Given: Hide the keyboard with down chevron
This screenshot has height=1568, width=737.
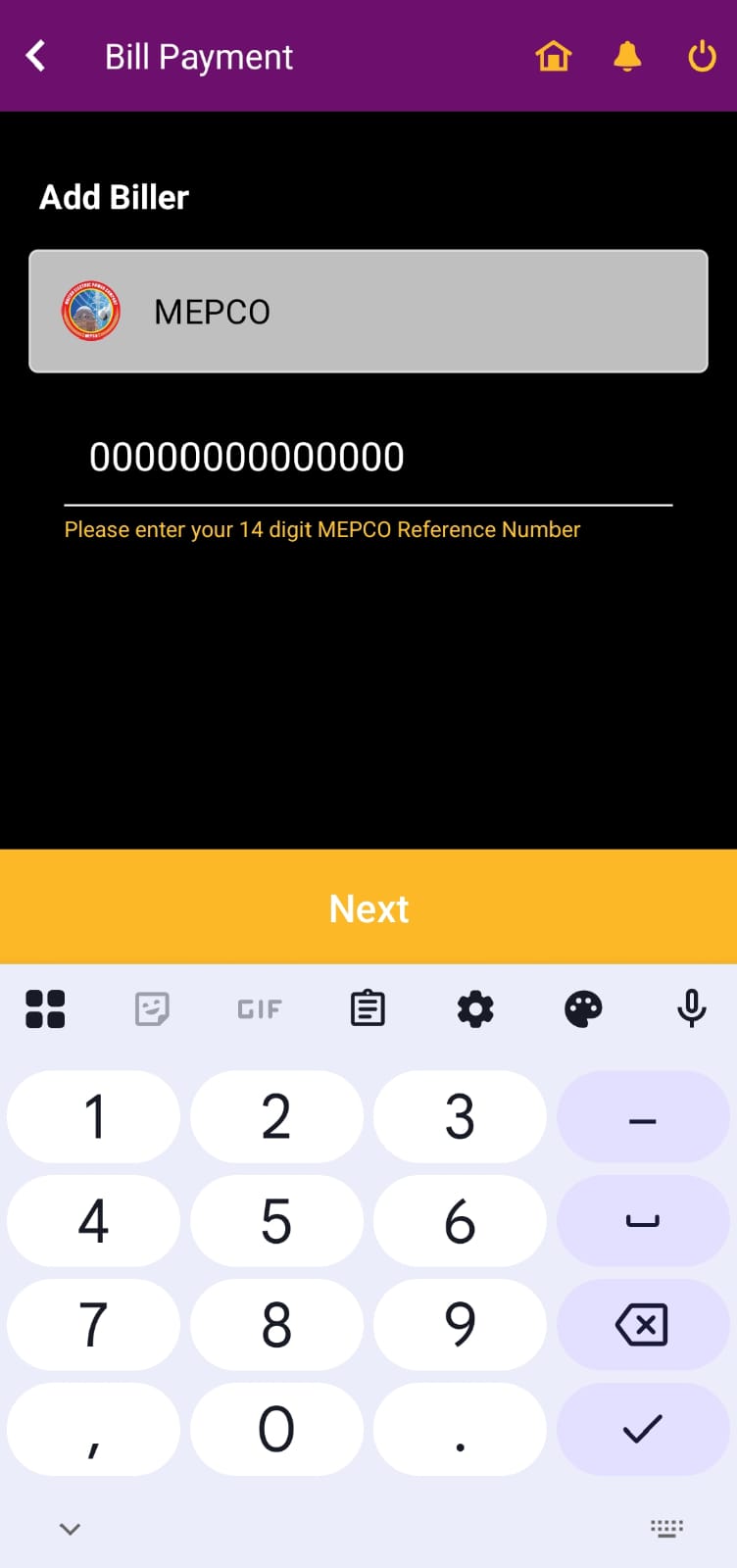Looking at the screenshot, I should pyautogui.click(x=70, y=1529).
